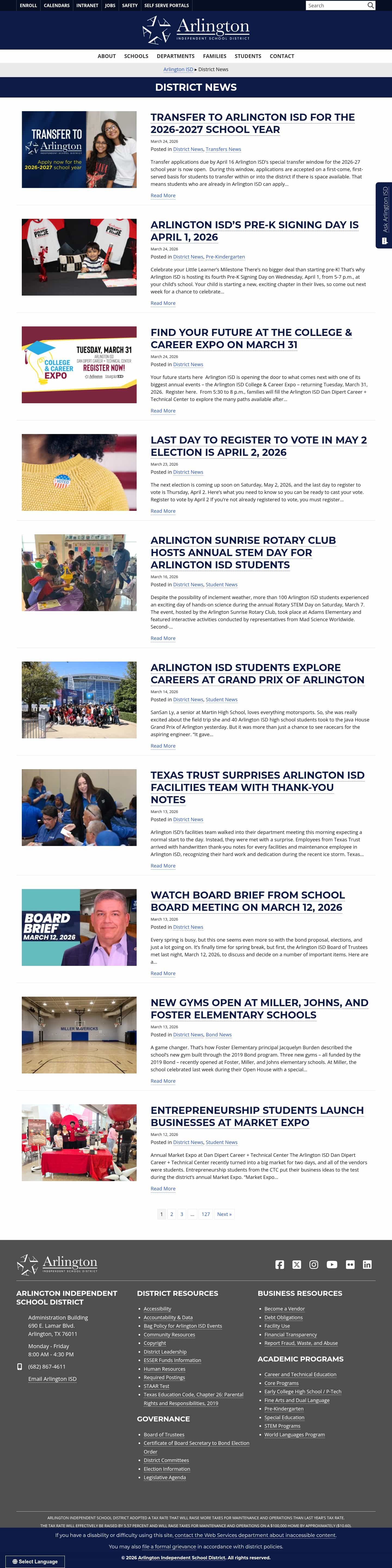Open the CALENDARS top bar link
The image size is (392, 1568).
[57, 5]
